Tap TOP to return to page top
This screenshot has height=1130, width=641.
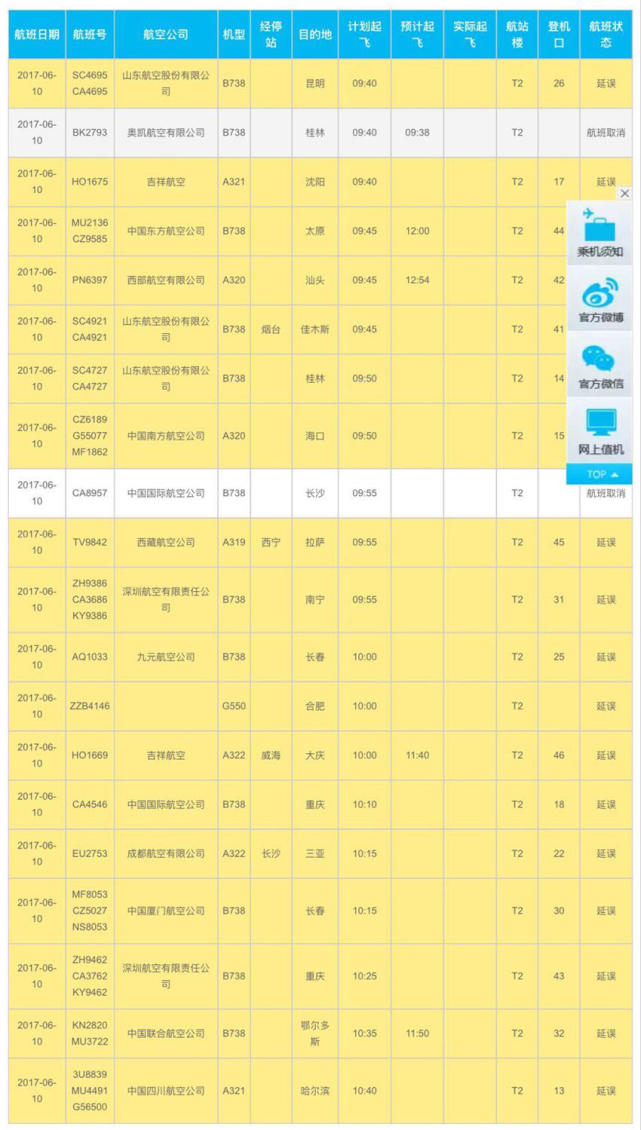(x=599, y=474)
